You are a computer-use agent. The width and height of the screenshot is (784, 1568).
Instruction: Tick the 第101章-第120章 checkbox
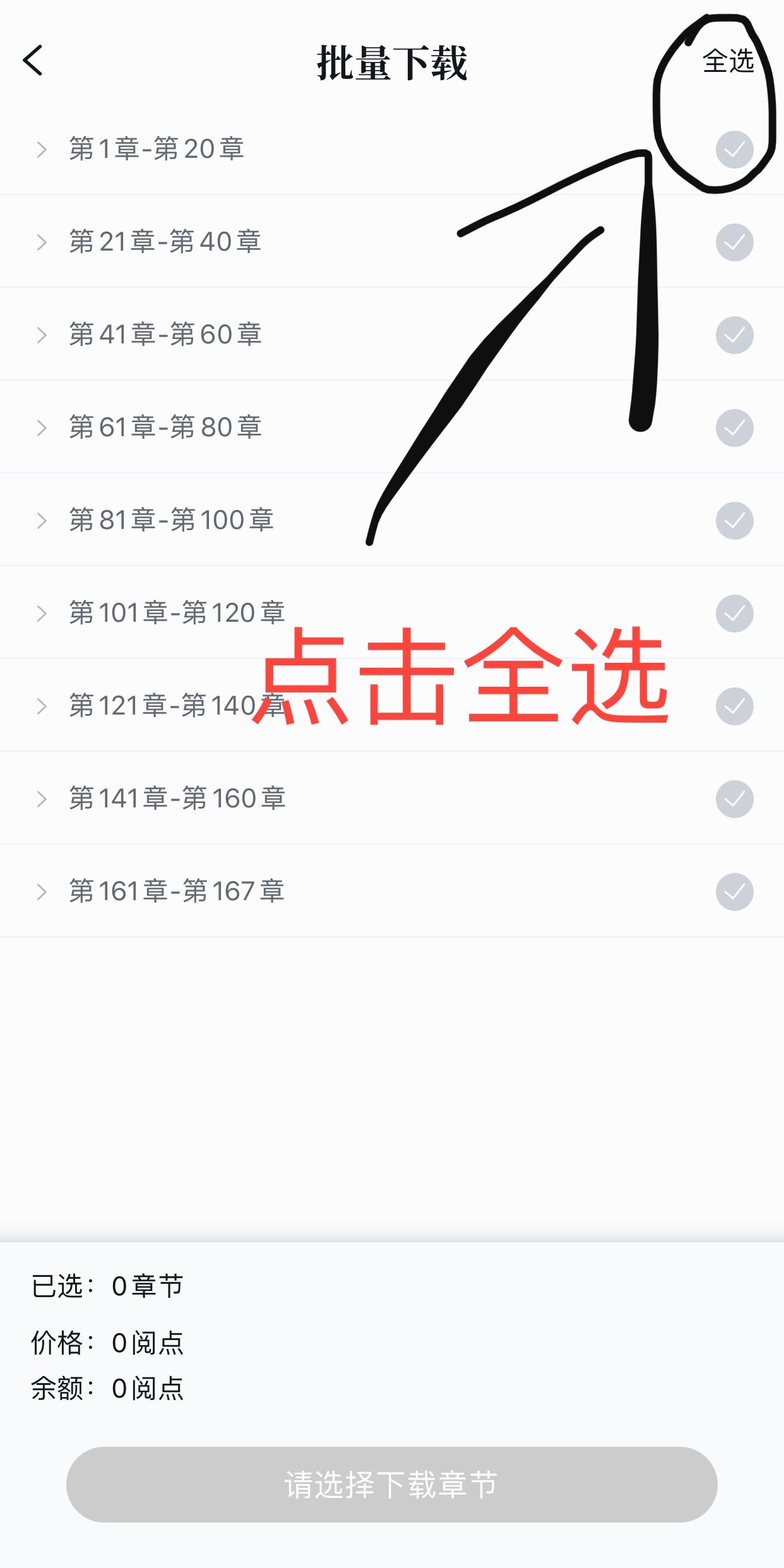(734, 614)
